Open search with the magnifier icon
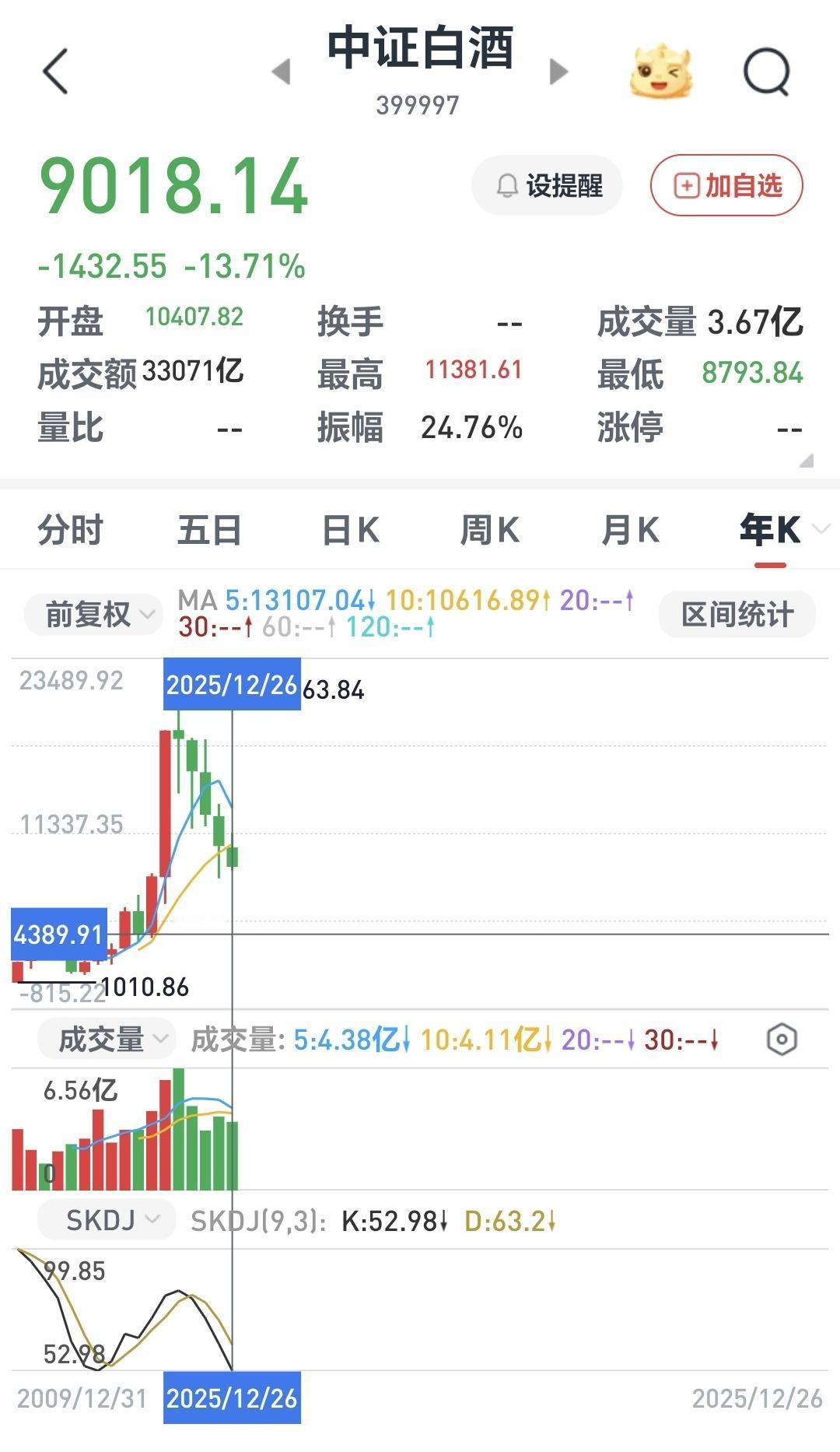840x1452 pixels. 765,70
